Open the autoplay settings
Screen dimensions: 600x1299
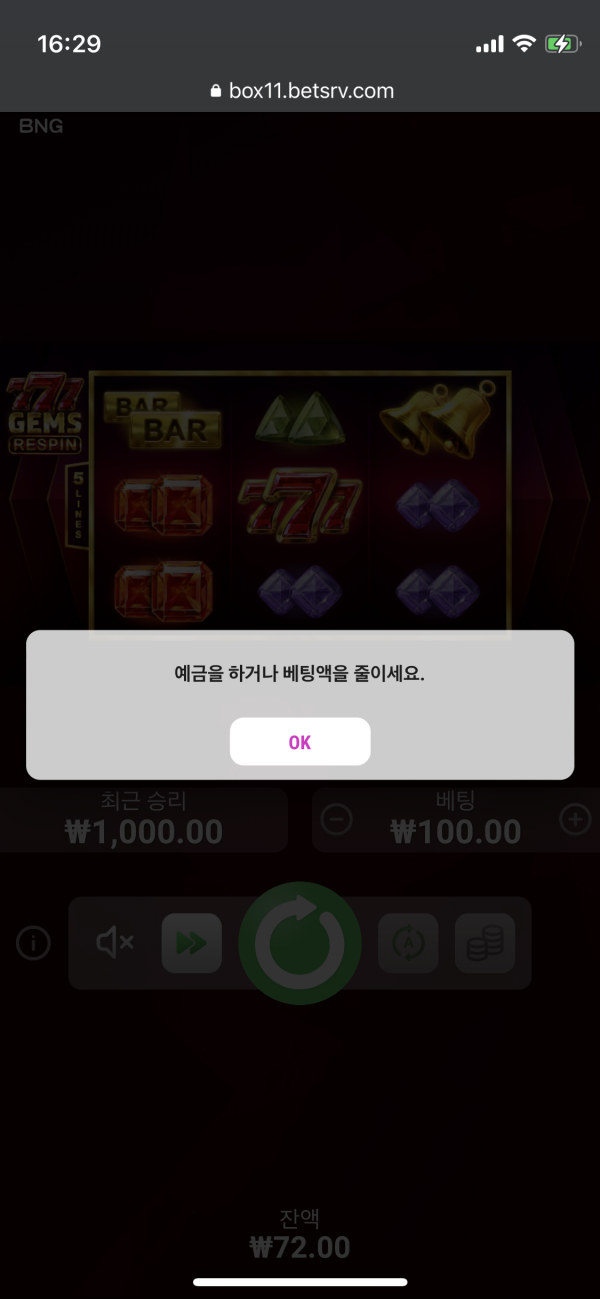click(x=408, y=942)
